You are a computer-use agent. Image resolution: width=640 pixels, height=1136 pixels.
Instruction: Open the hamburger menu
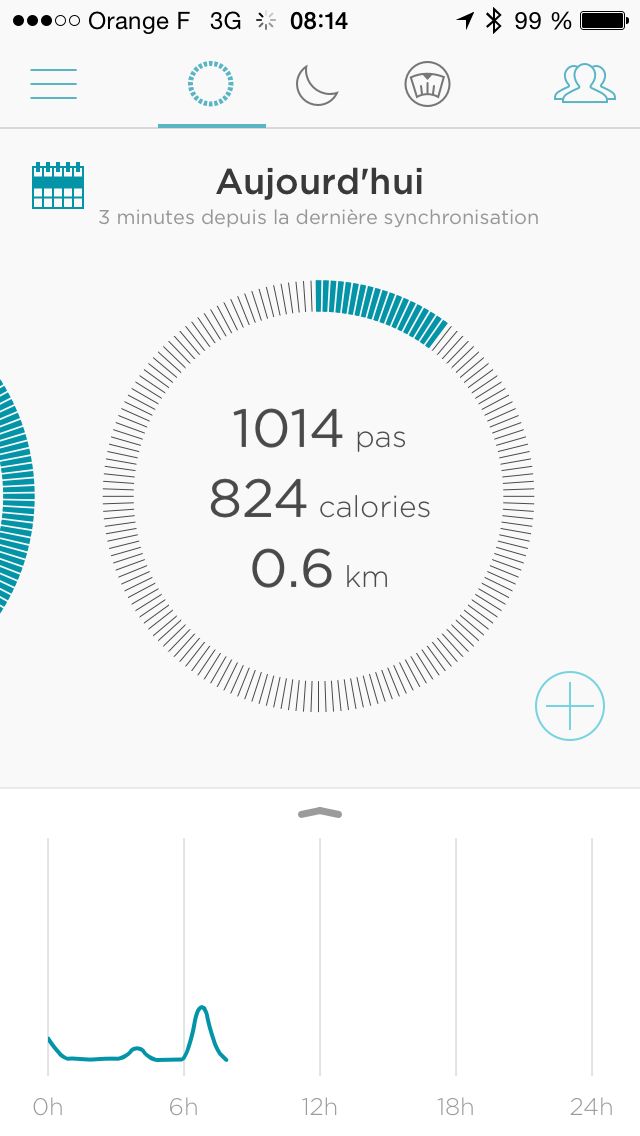tap(54, 84)
